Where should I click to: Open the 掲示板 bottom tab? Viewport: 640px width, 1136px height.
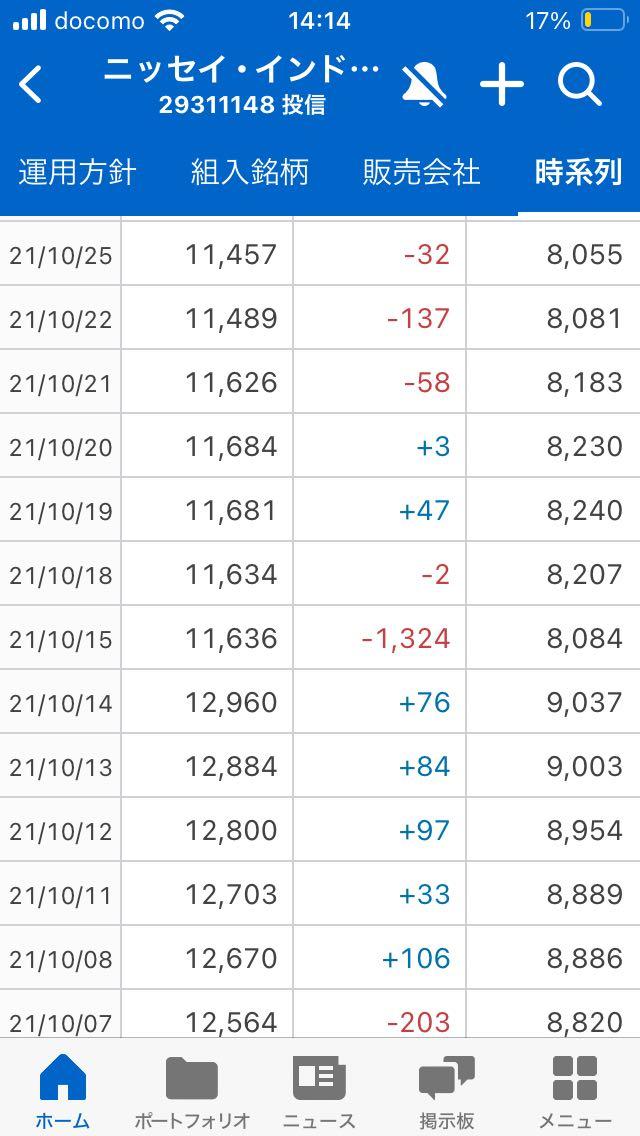point(446,1090)
